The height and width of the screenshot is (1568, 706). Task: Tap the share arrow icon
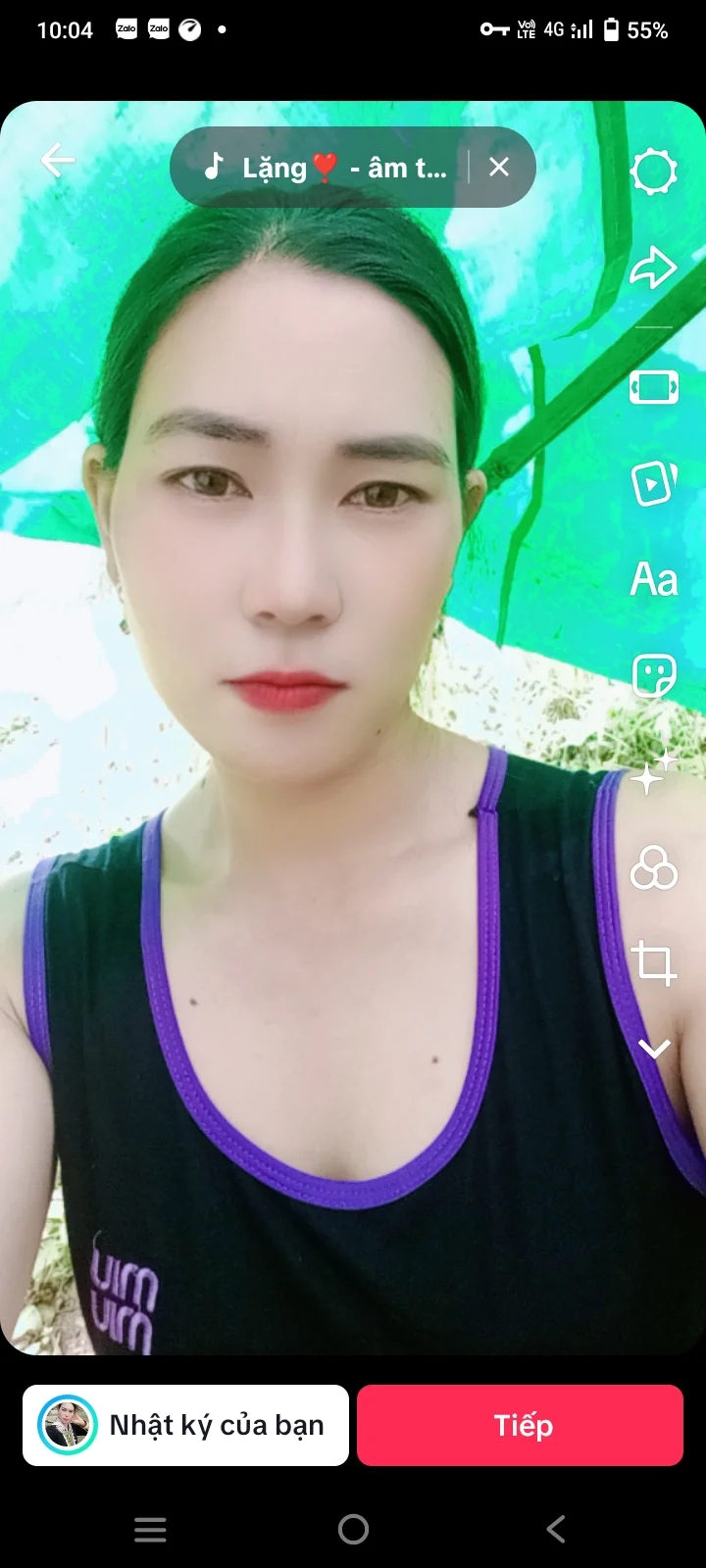[653, 267]
